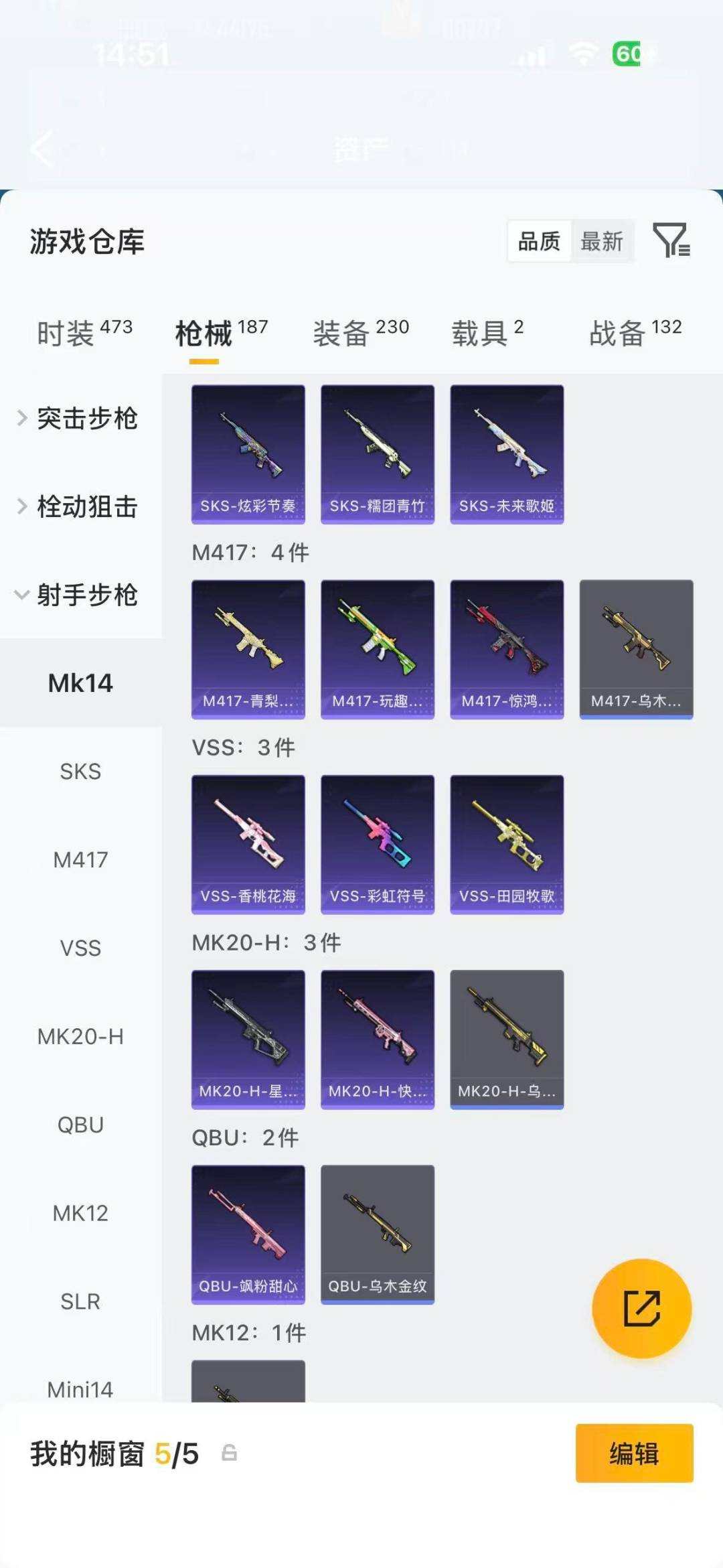The width and height of the screenshot is (723, 1568).
Task: Choose MK20-H in the sidebar
Action: (x=80, y=1037)
